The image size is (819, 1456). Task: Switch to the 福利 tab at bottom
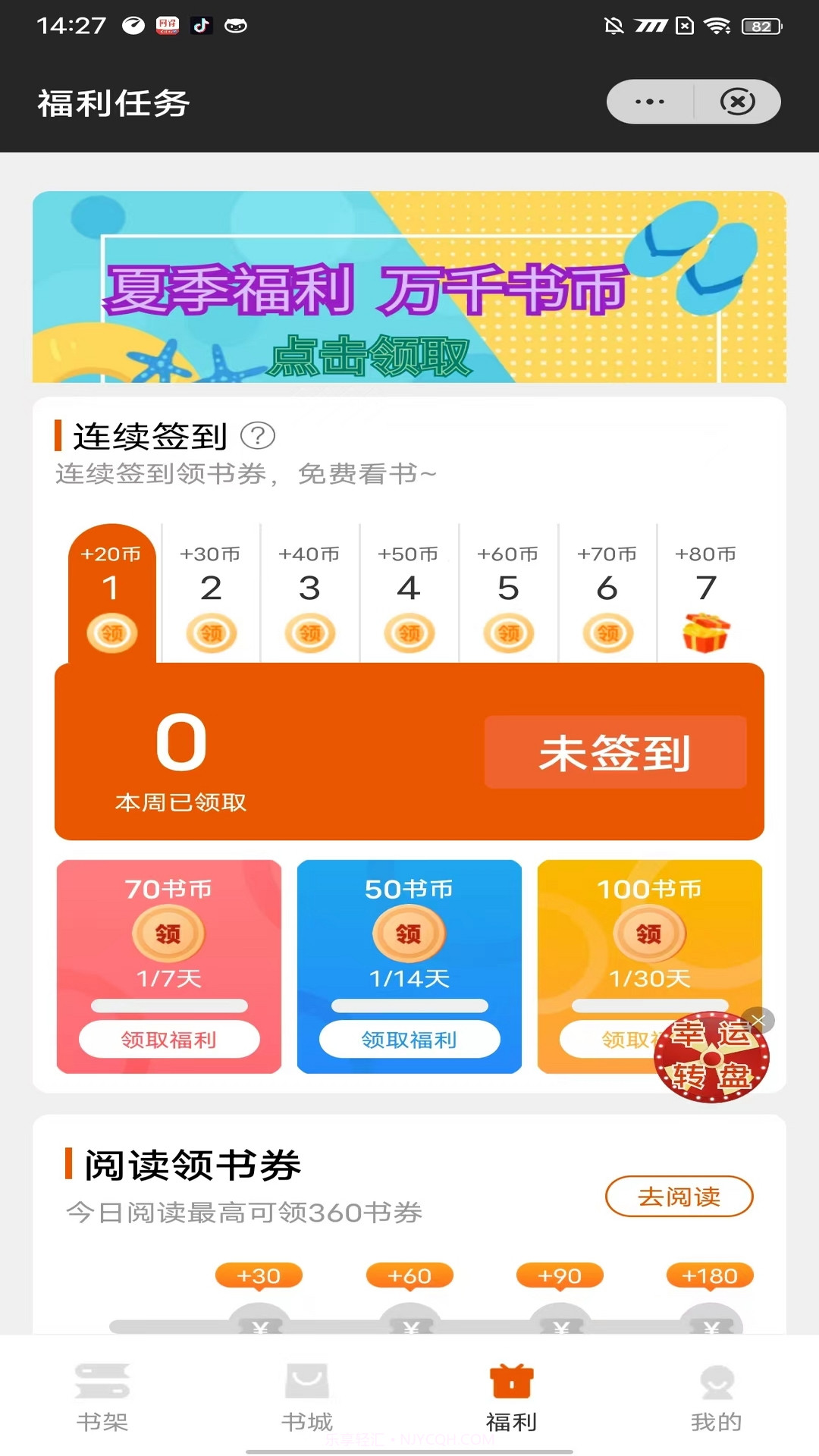coord(510,1399)
